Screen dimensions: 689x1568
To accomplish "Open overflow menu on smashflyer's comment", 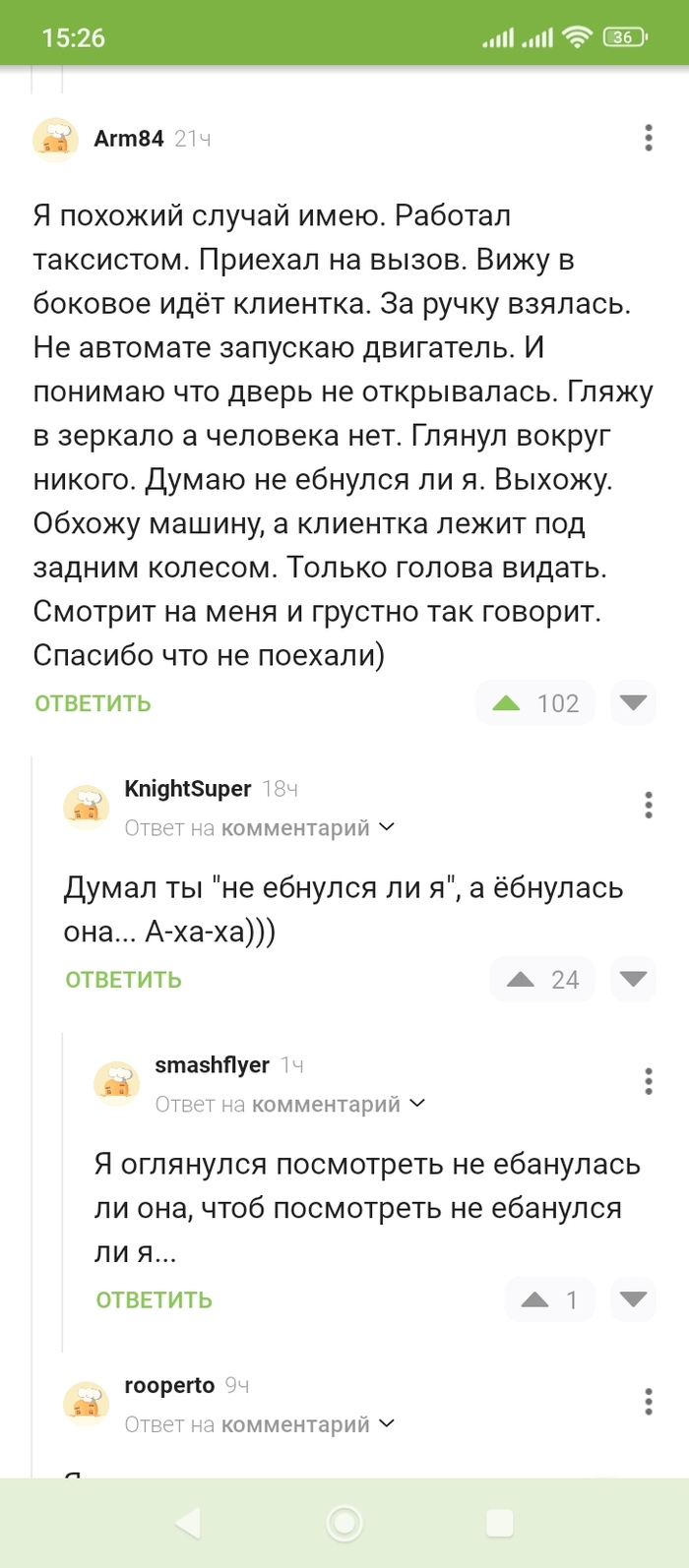I will [648, 1081].
